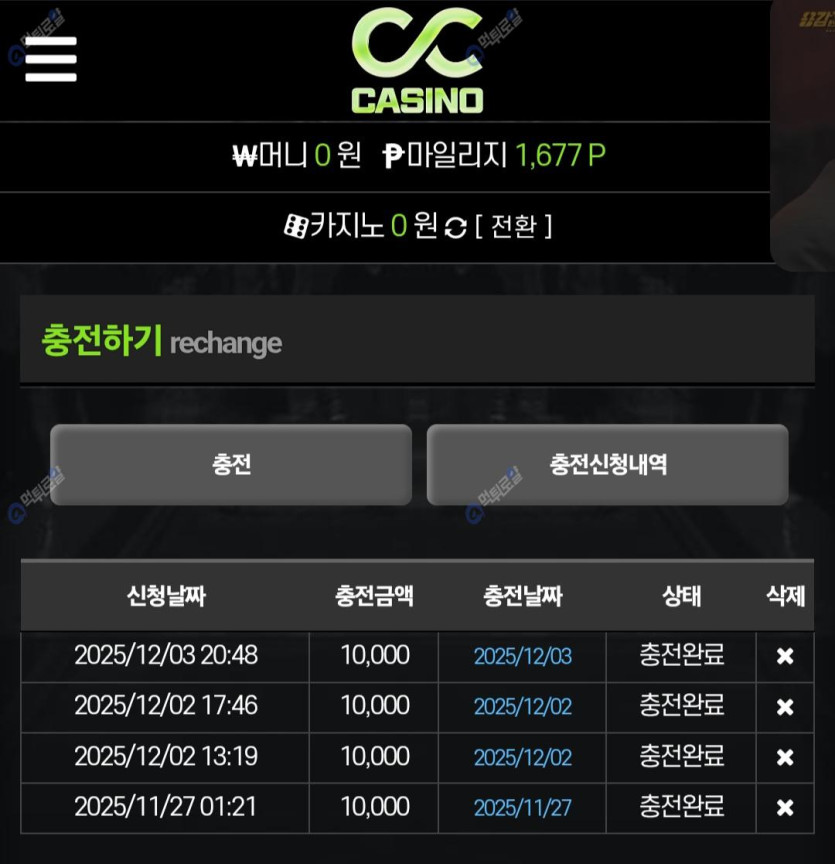Open the hamburger drawer menu
The image size is (835, 864).
51,59
